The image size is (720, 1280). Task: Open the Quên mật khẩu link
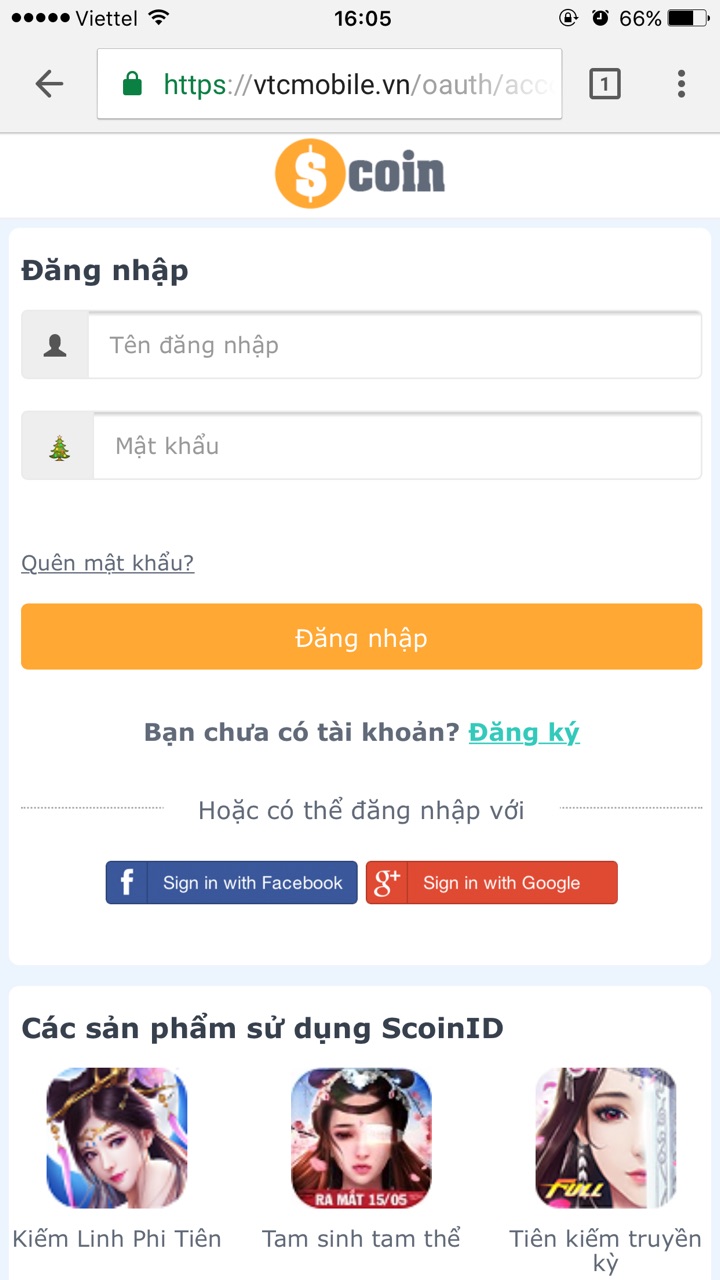pos(108,563)
